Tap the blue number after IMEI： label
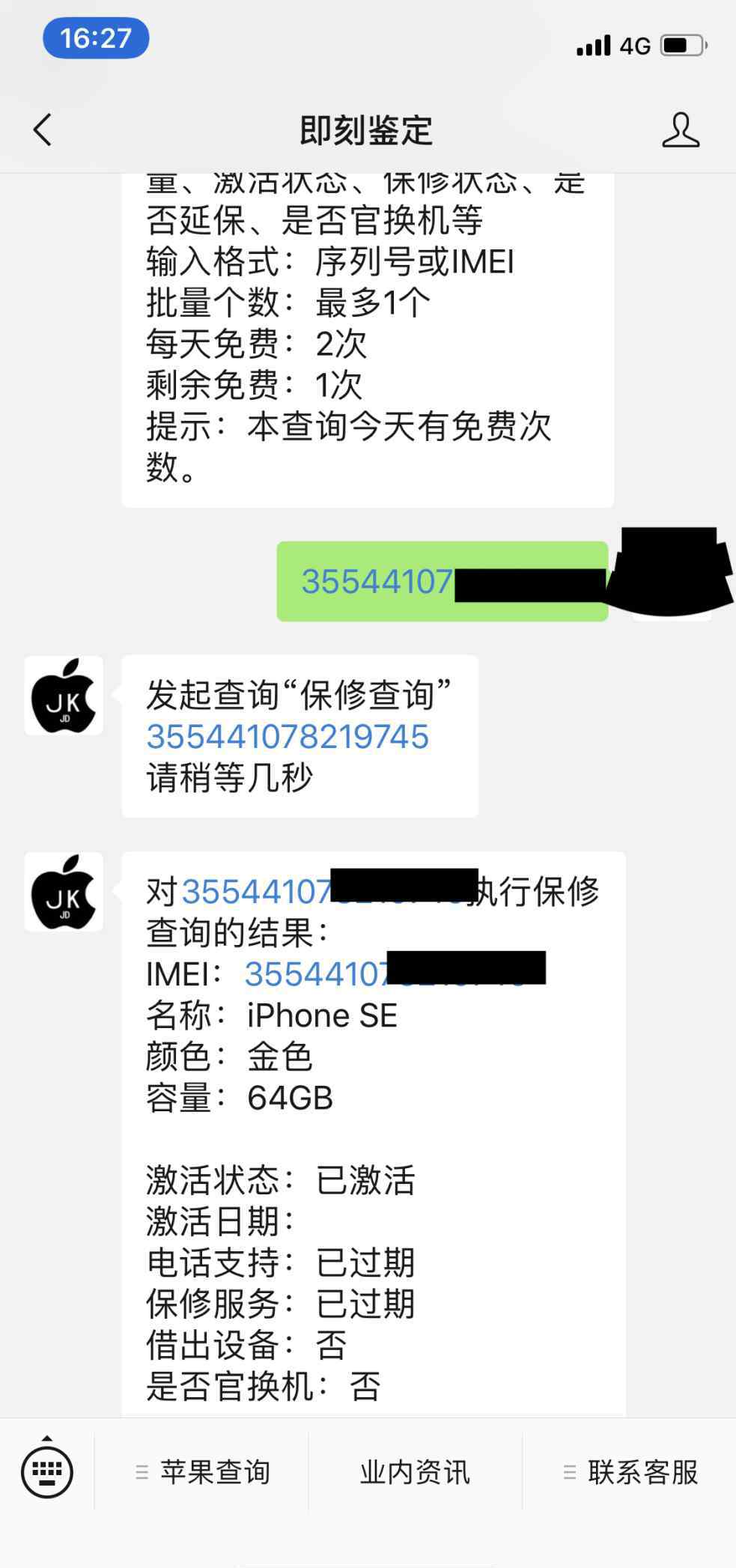736x1568 pixels. tap(395, 973)
